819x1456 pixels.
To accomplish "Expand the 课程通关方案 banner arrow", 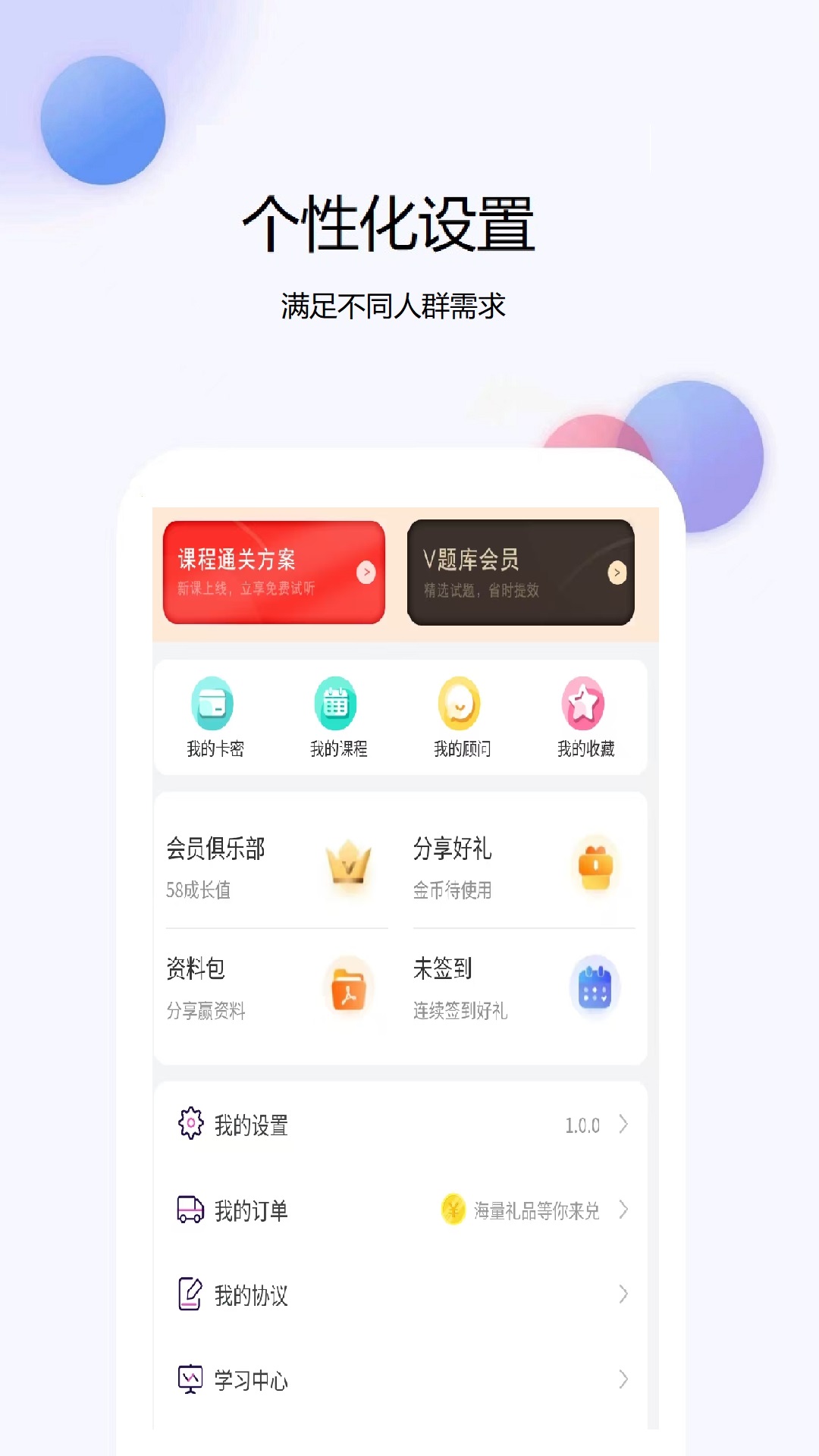I will pyautogui.click(x=366, y=571).
